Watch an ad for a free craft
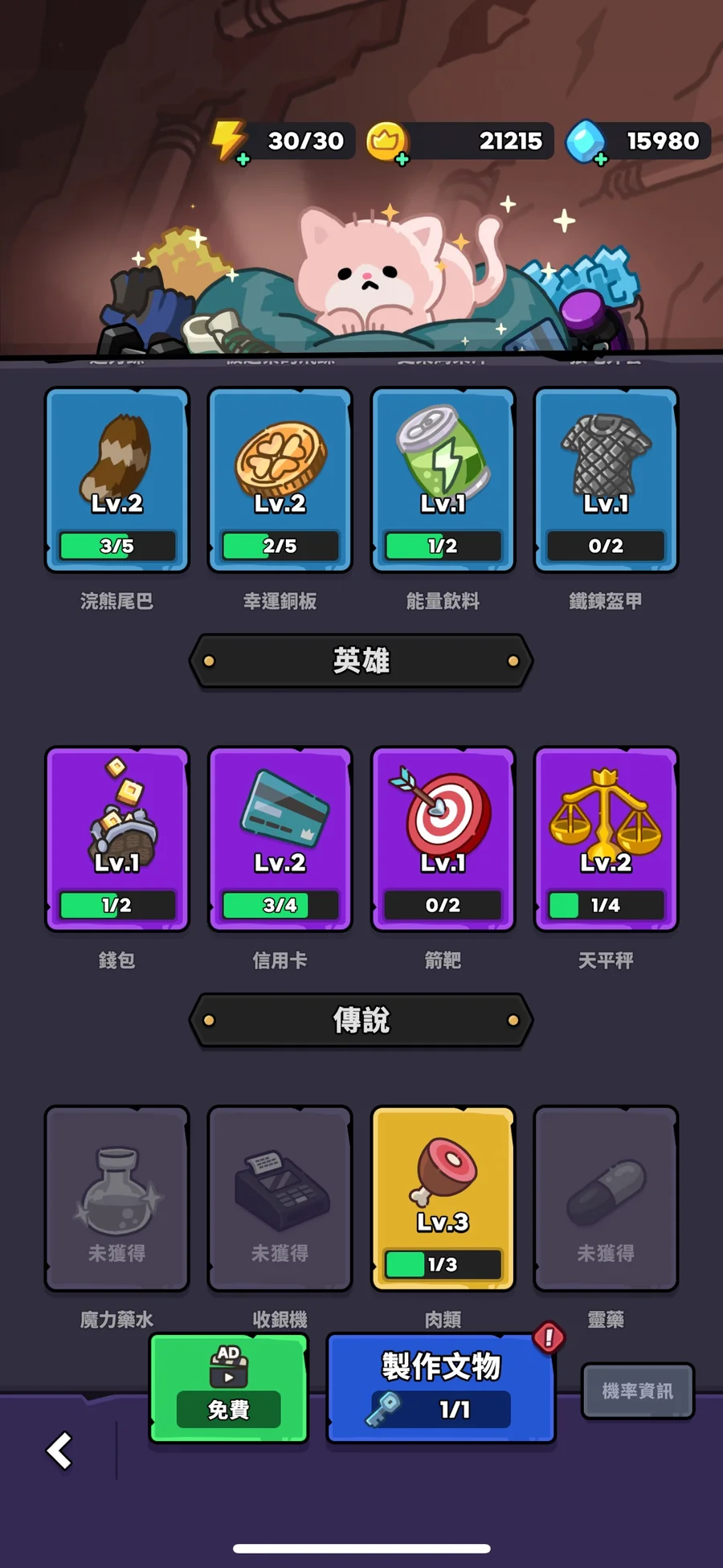This screenshot has width=723, height=1568. tap(229, 1388)
